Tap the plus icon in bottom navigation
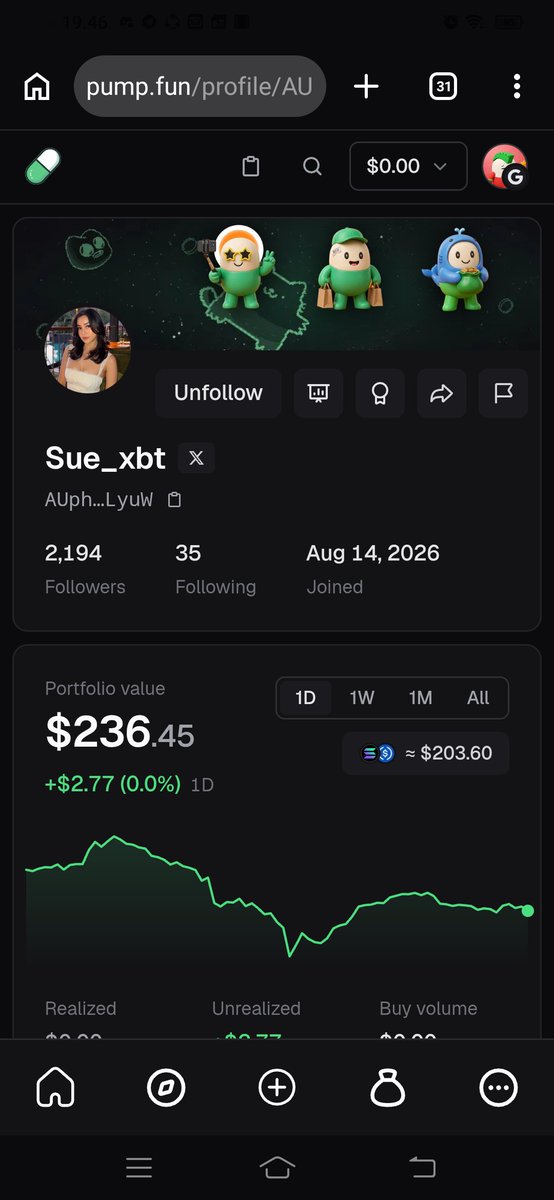The image size is (554, 1200). (x=277, y=1087)
